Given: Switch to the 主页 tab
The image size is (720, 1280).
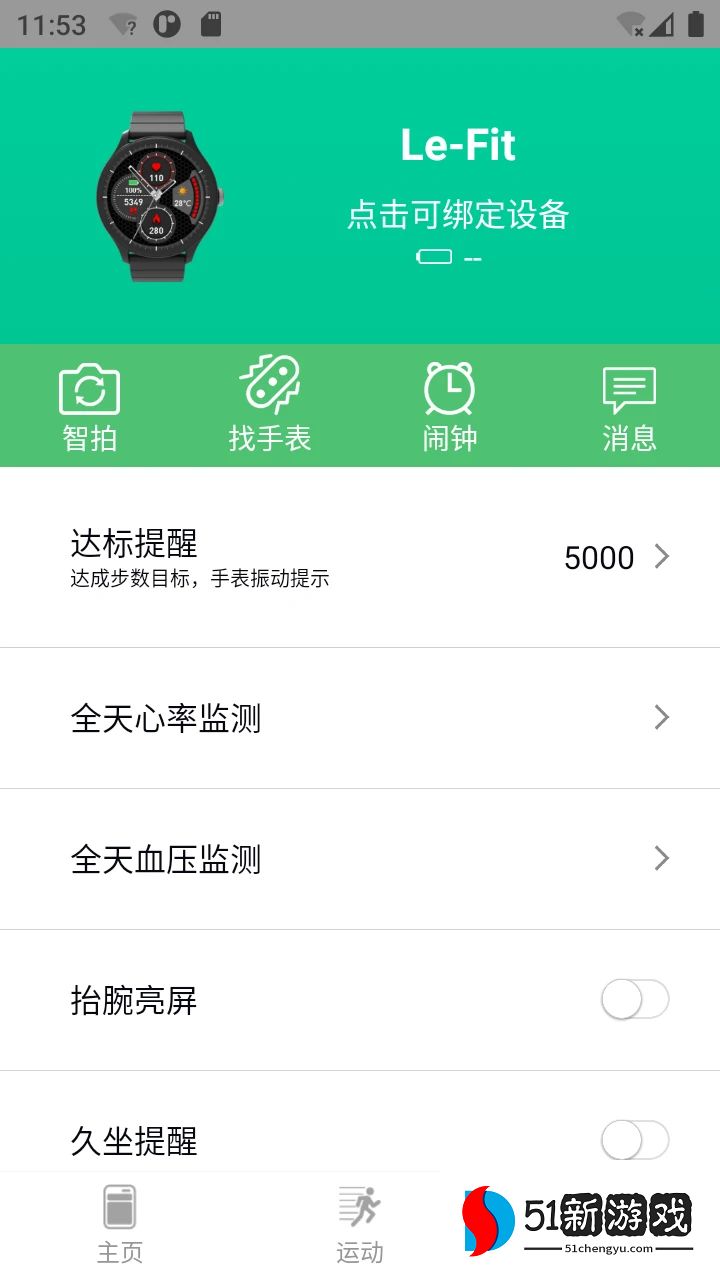Looking at the screenshot, I should [120, 1224].
